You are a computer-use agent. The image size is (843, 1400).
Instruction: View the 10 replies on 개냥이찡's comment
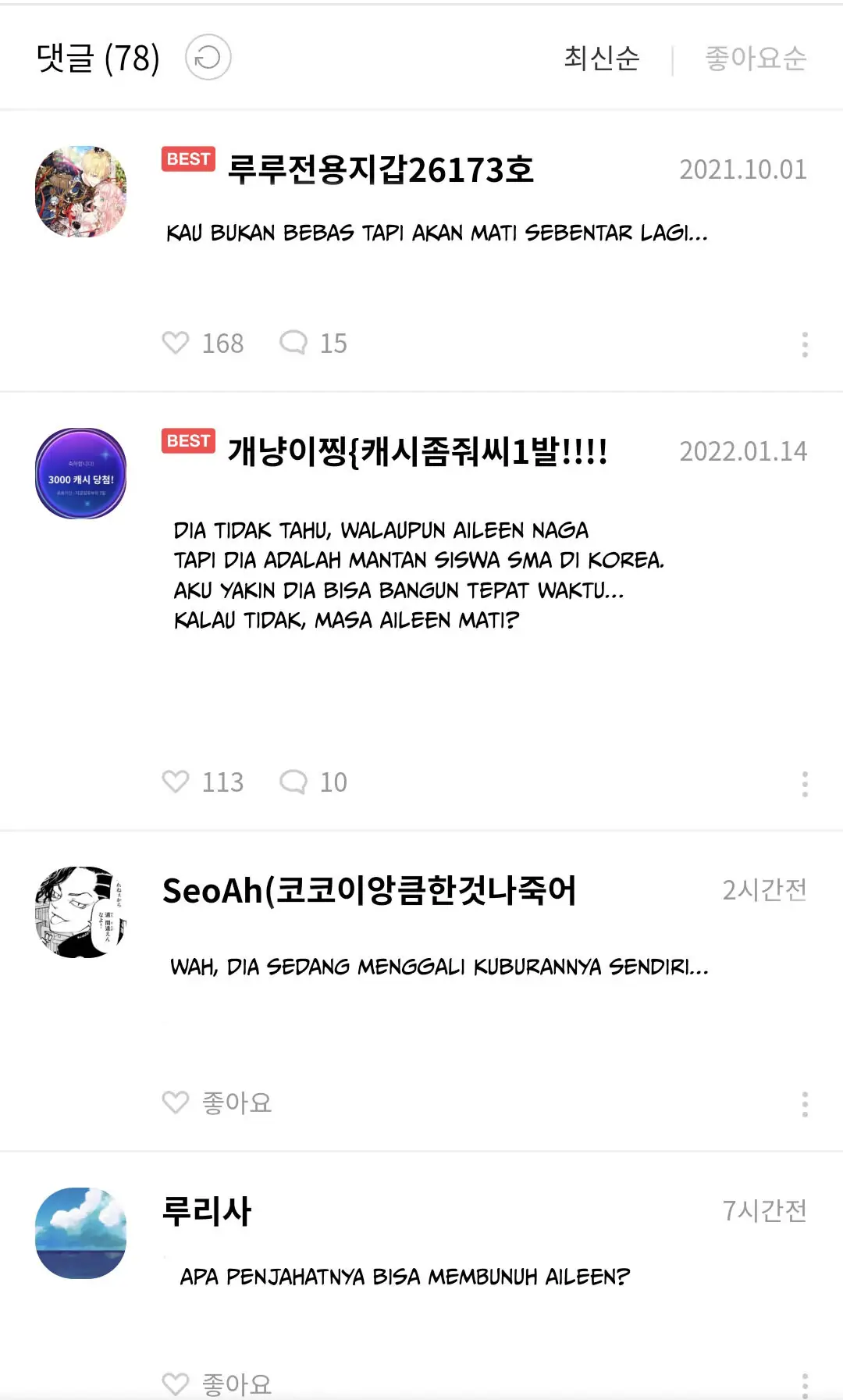(313, 782)
